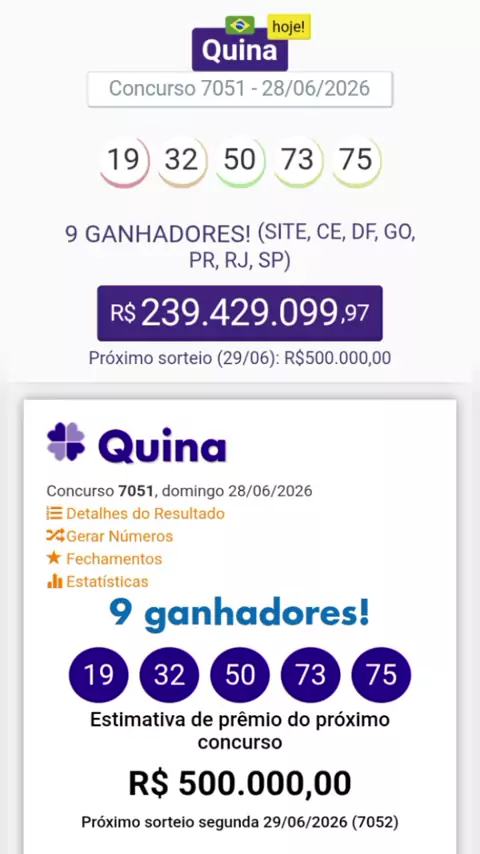
Task: Open Detalhes do Resultado link
Action: point(136,514)
